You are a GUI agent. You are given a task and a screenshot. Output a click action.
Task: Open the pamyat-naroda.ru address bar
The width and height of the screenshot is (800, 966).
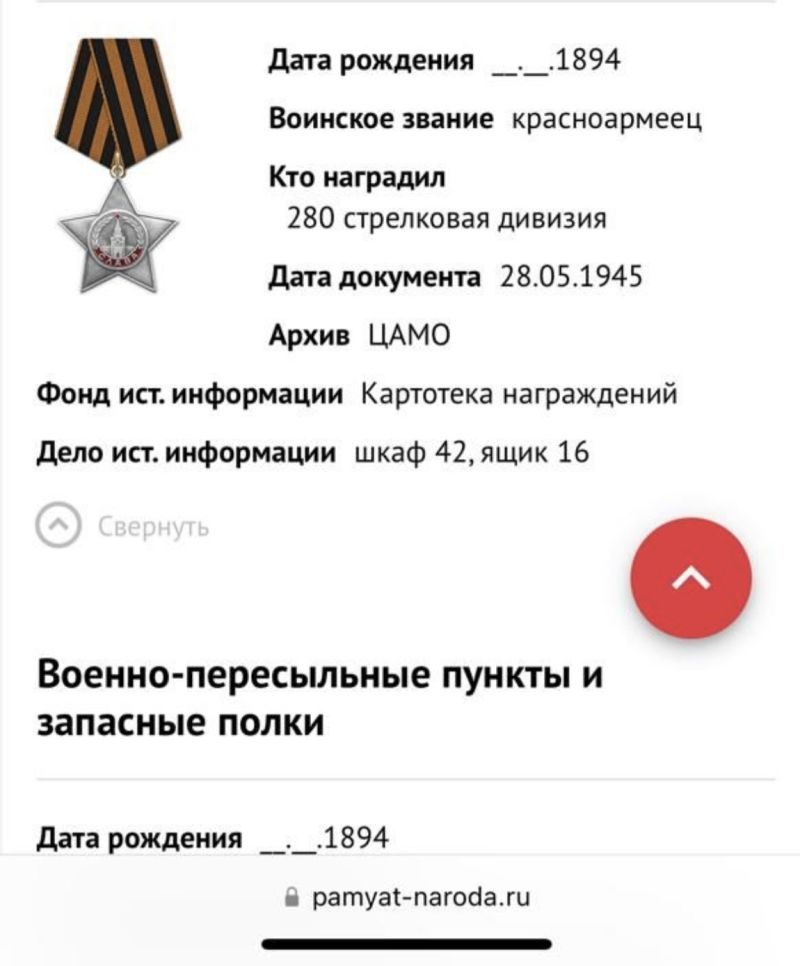pos(406,897)
